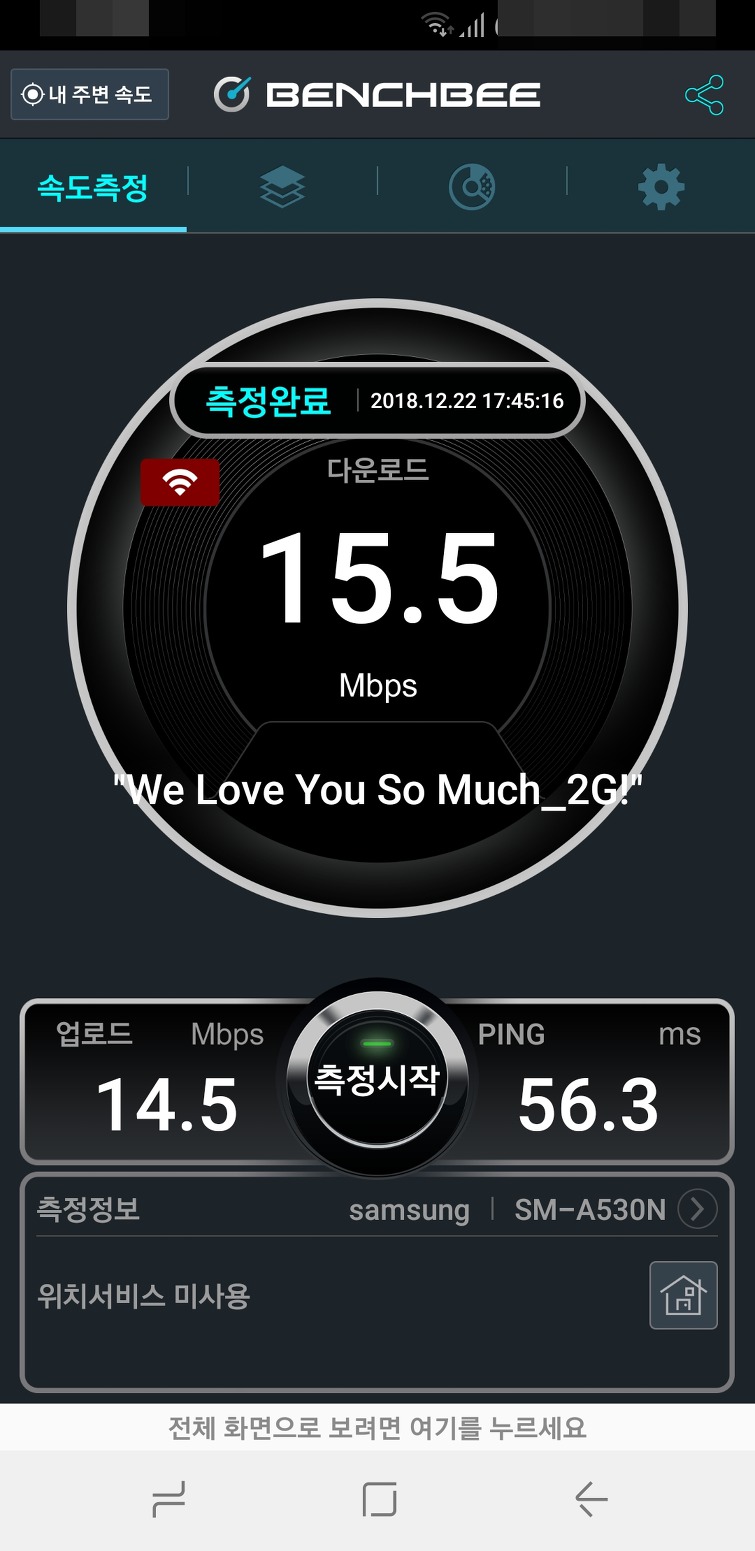The image size is (755, 1551).
Task: Open the statistics chart tab
Action: pos(471,187)
